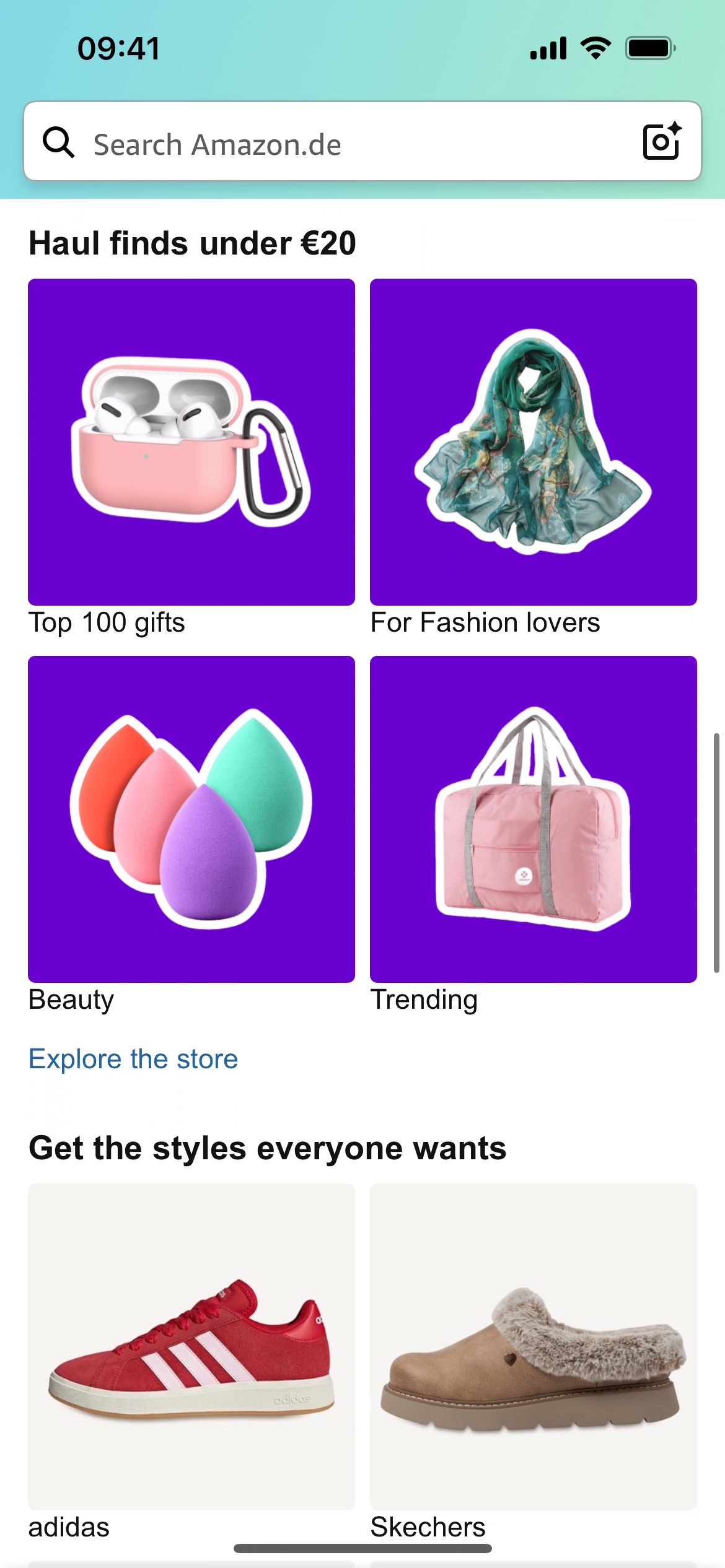725x1568 pixels.
Task: Select the Beauty haul tile
Action: click(191, 819)
